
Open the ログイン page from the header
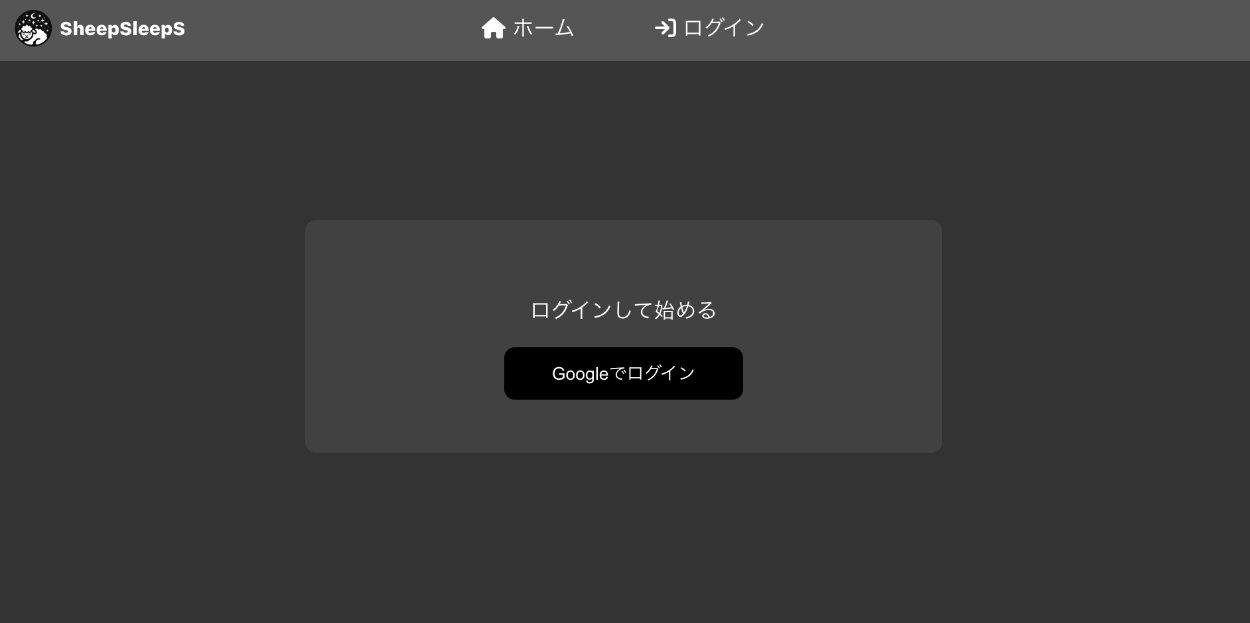click(709, 28)
